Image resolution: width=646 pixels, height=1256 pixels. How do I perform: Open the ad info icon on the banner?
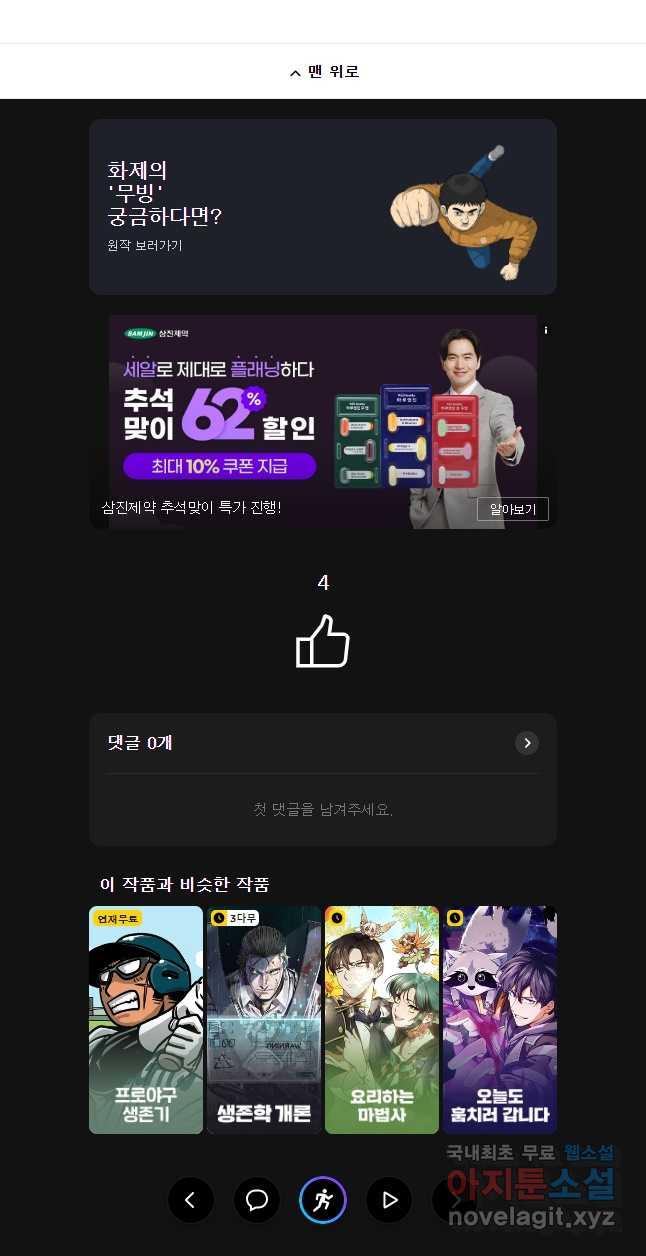[x=546, y=330]
